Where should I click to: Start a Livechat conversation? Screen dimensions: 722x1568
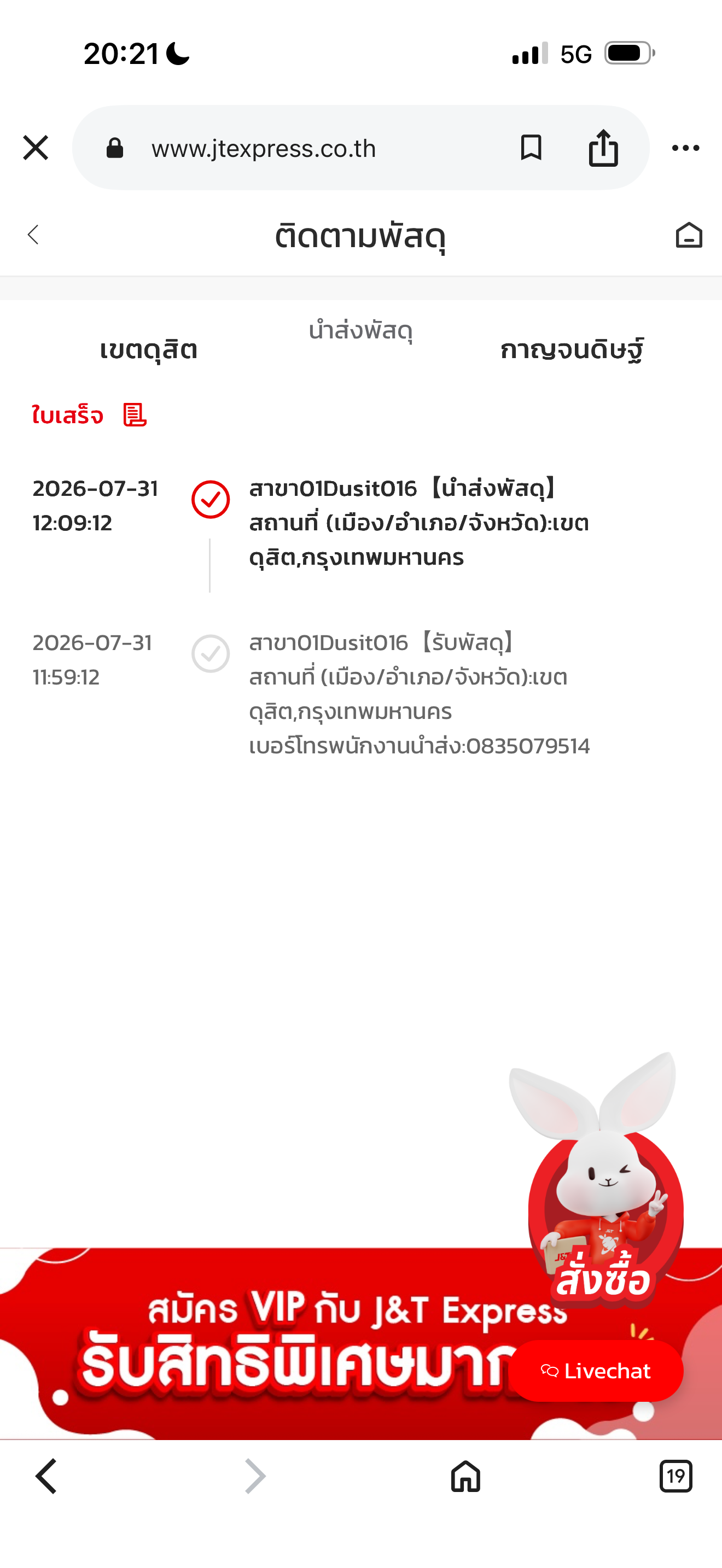[595, 1371]
